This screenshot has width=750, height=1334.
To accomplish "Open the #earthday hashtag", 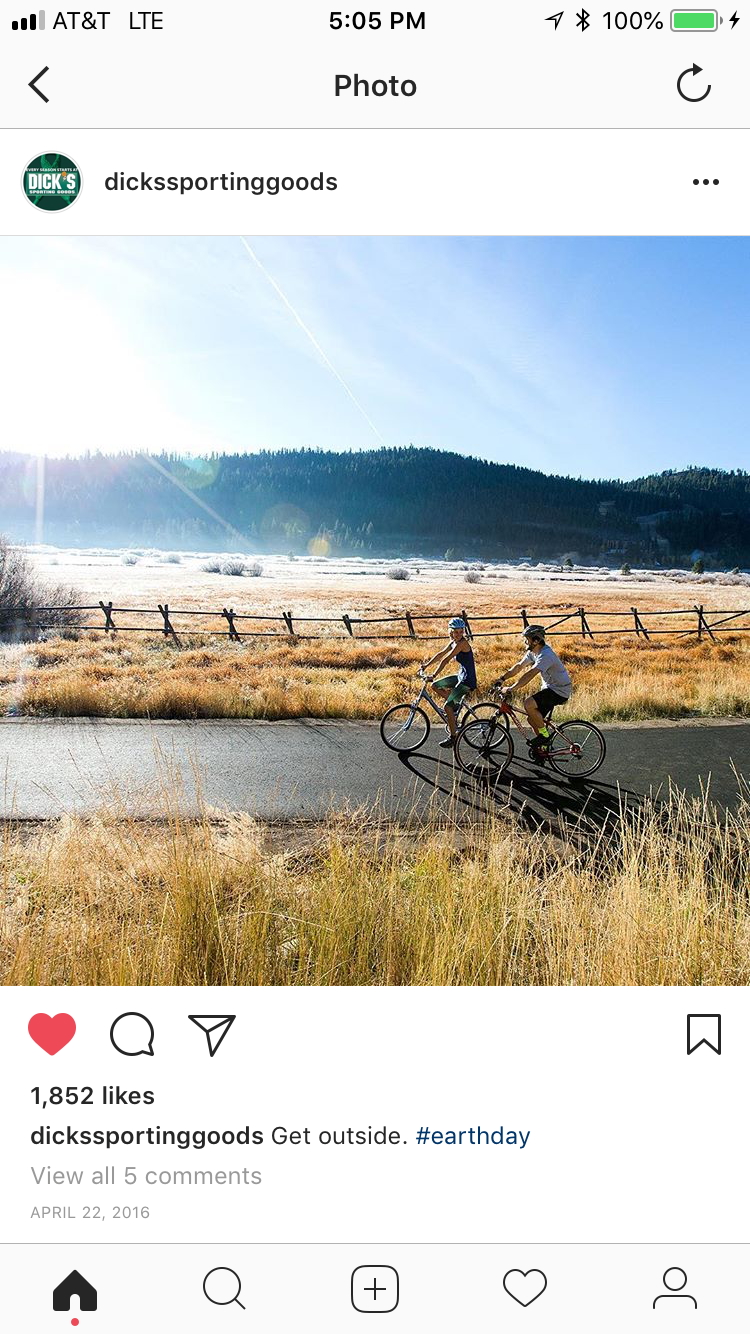I will point(473,1136).
